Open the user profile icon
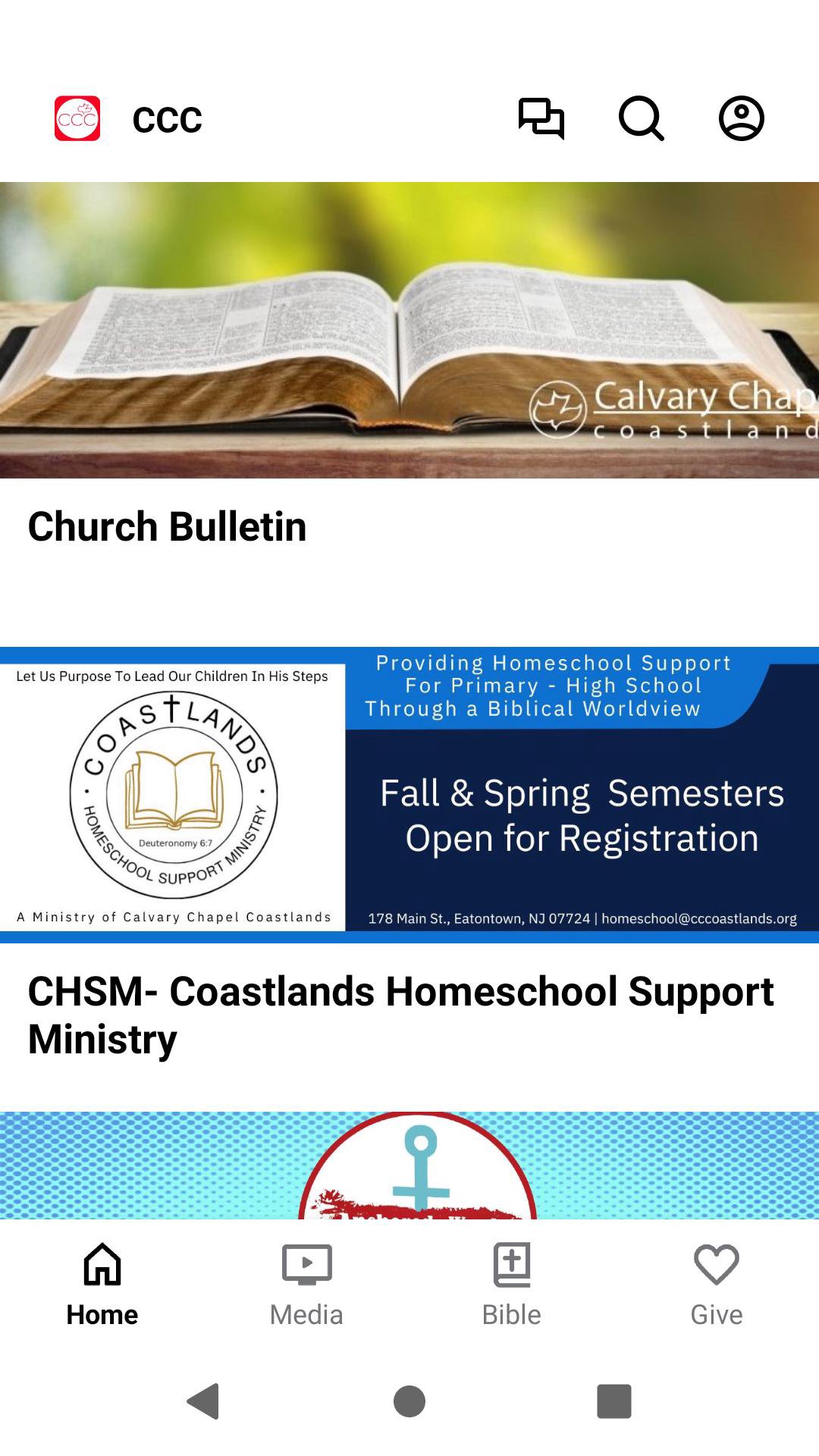 741,118
